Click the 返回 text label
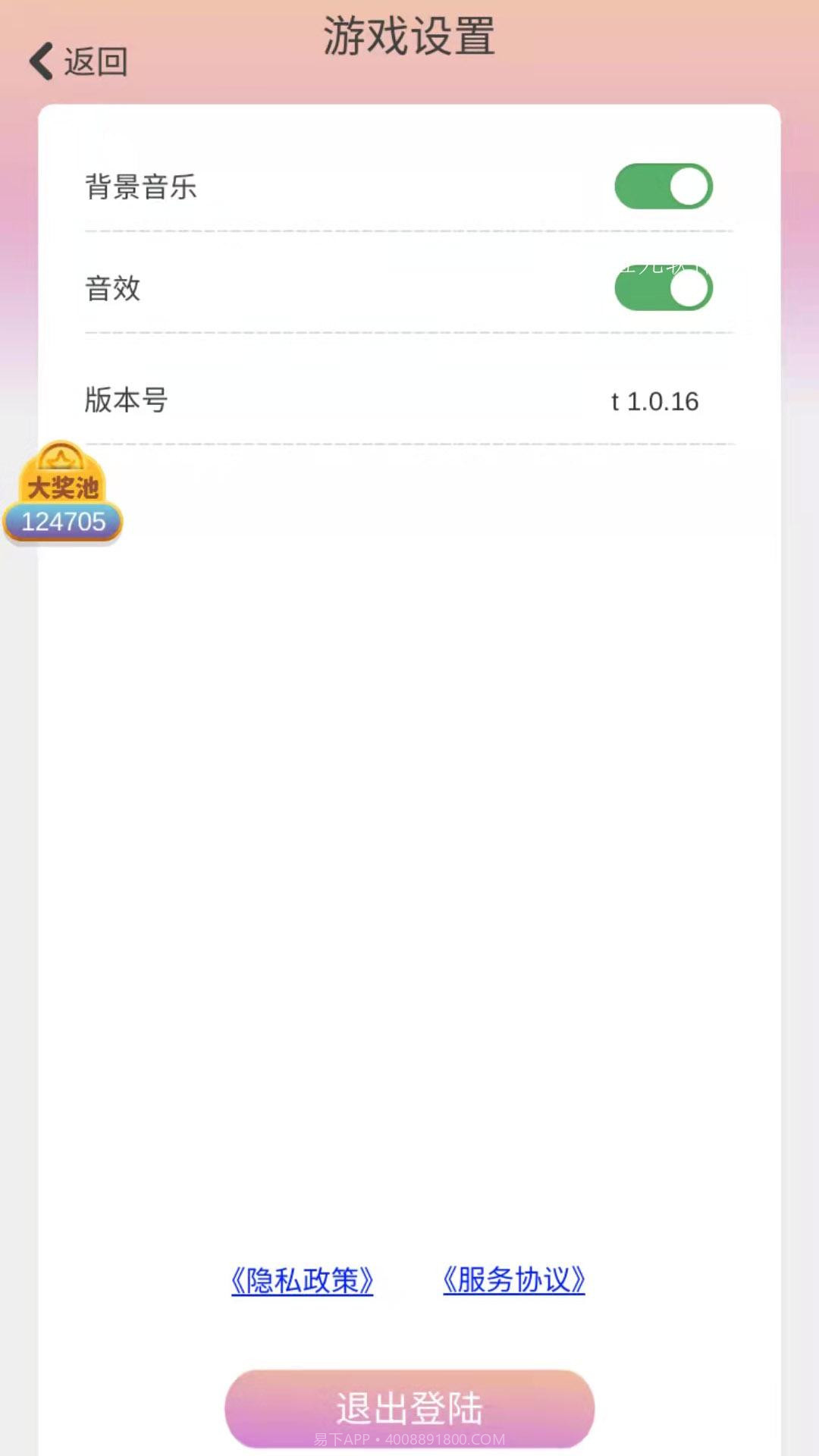 pos(96,59)
